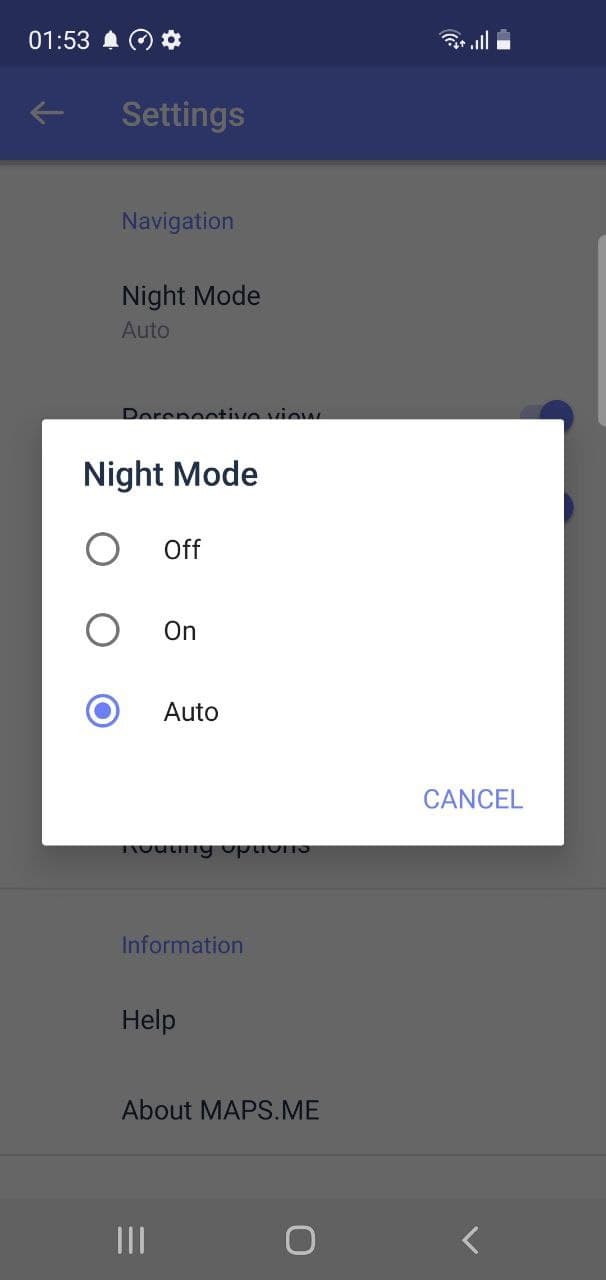Go to the home screen
Viewport: 606px width, 1280px height.
[300, 1240]
